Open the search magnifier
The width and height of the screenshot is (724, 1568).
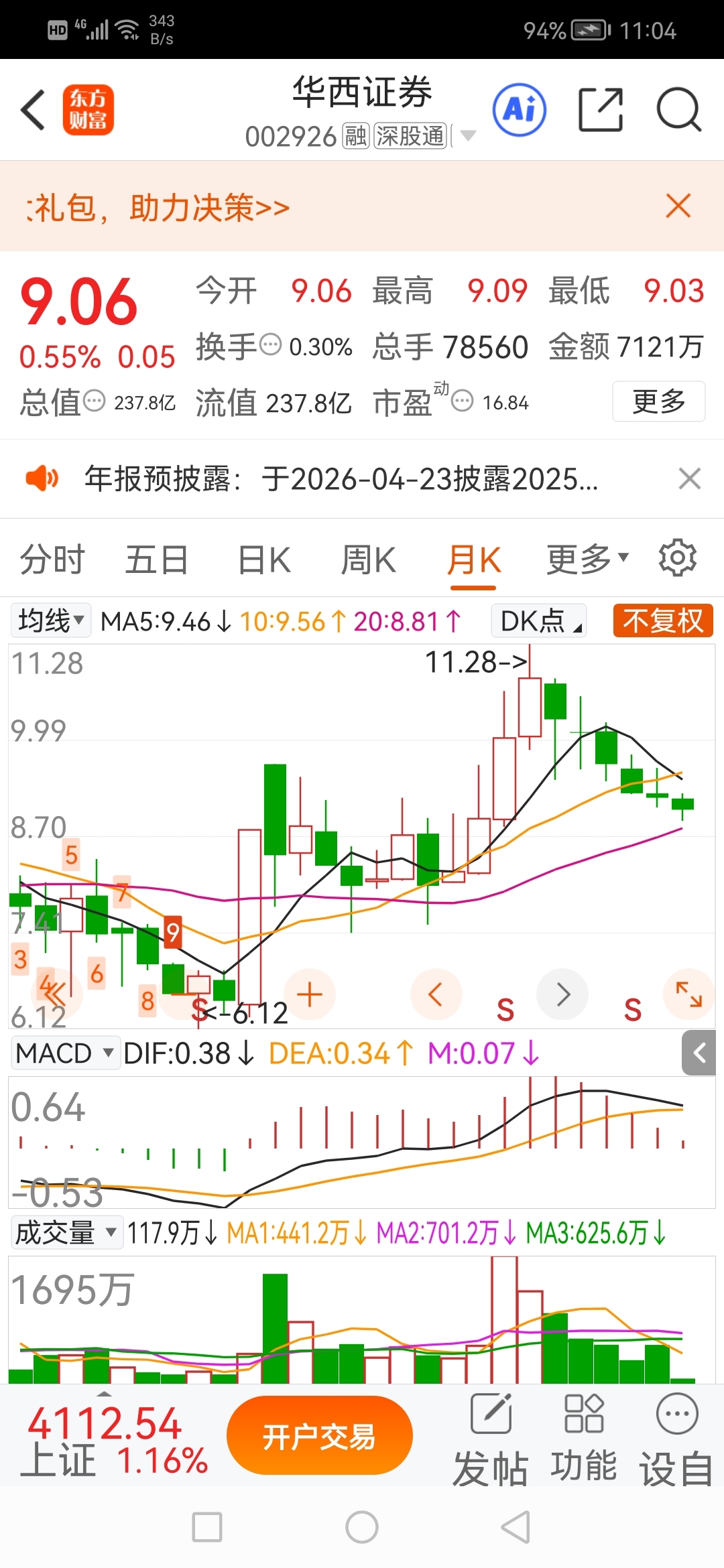coord(678,110)
